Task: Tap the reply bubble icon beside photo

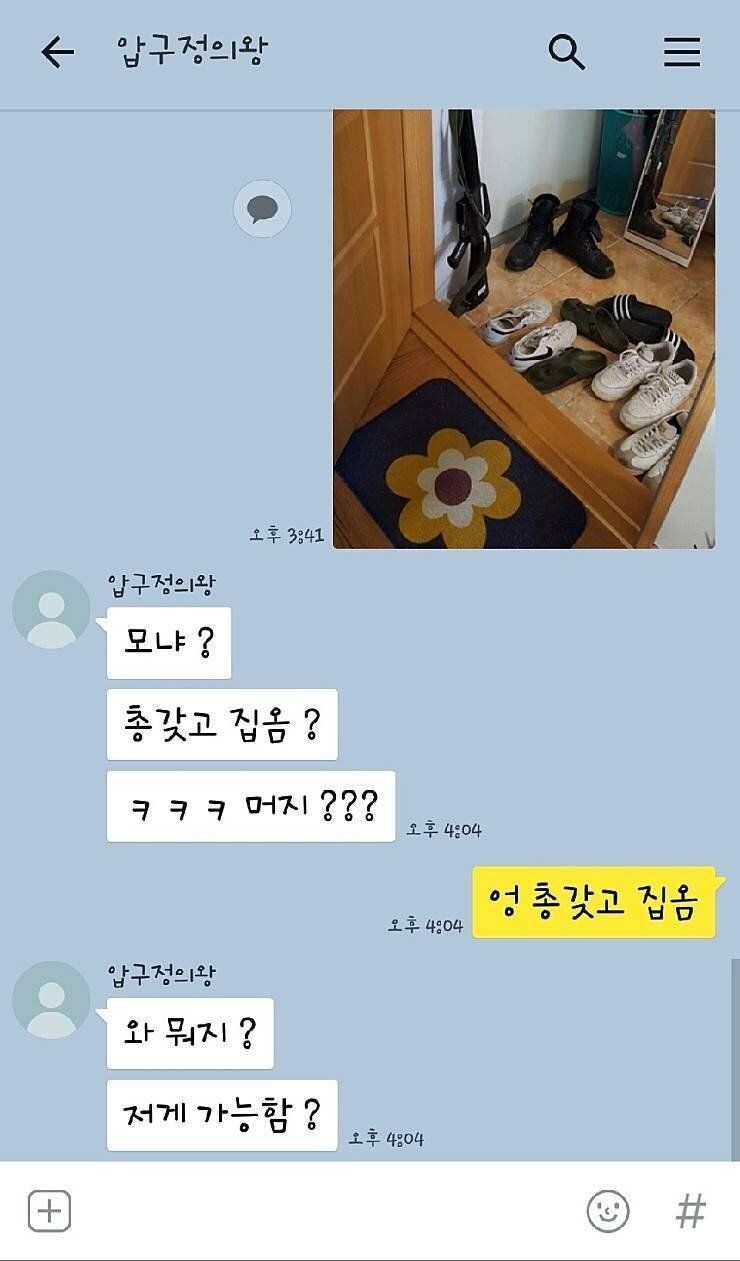Action: (x=262, y=209)
